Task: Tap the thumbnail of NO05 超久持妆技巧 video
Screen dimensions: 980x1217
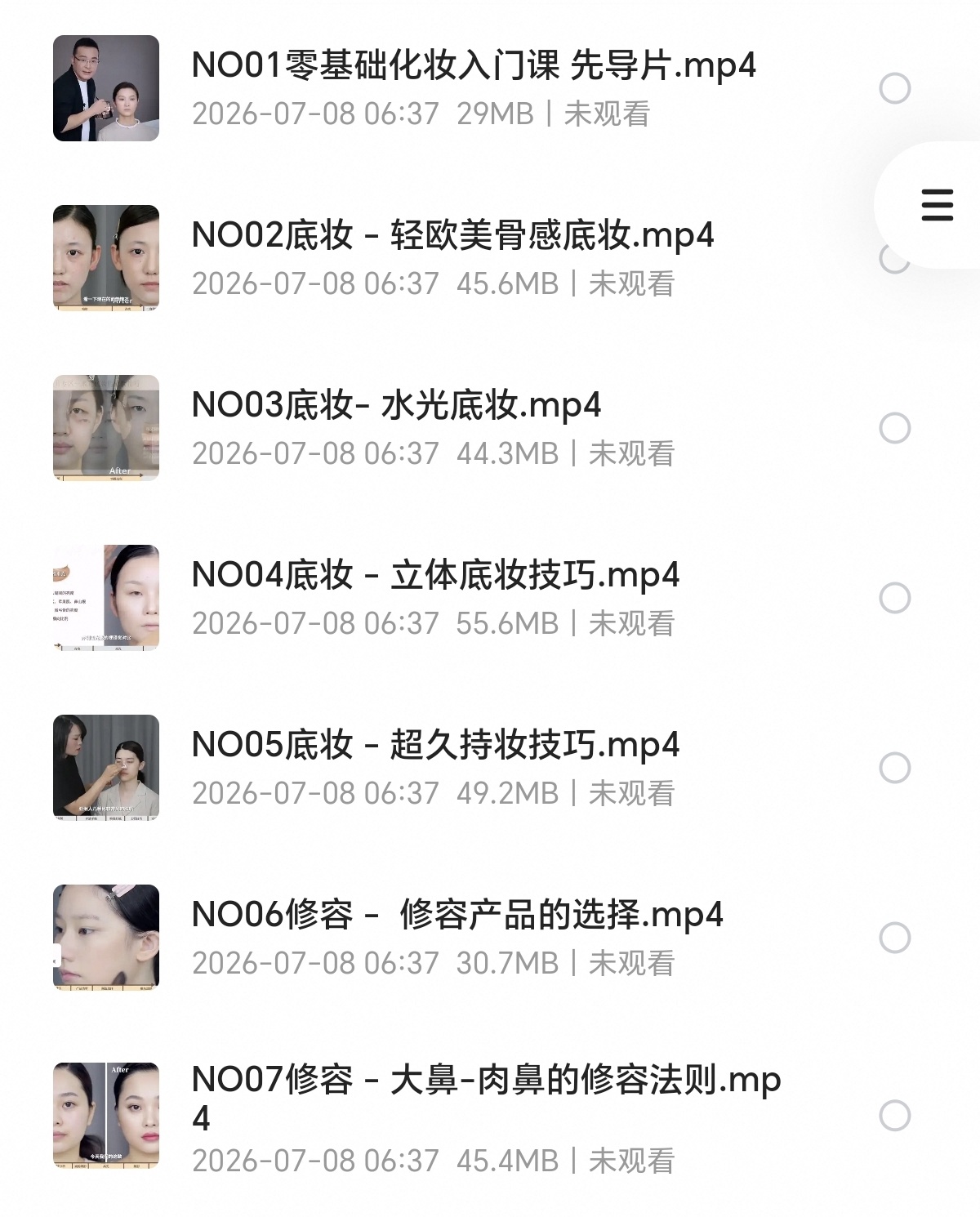Action: click(106, 768)
